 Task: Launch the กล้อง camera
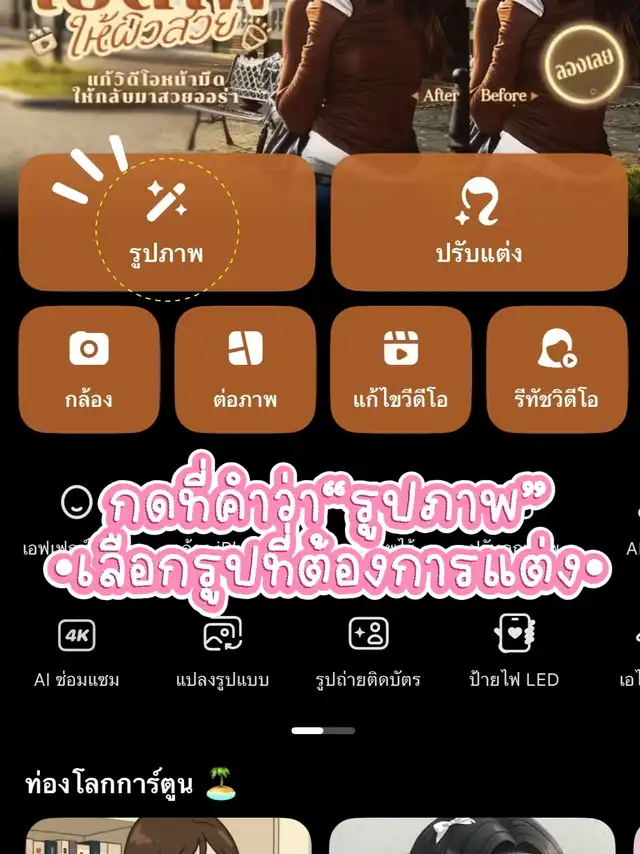[89, 370]
